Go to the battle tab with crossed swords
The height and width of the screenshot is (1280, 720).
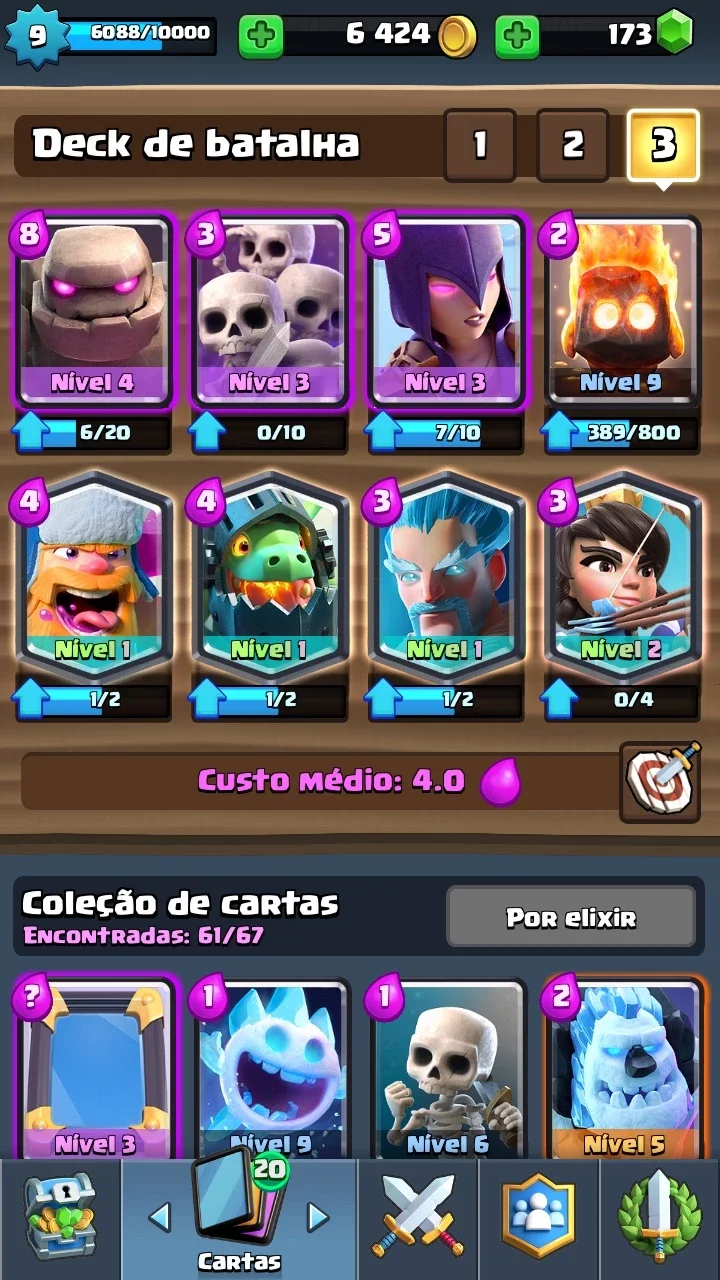[x=418, y=1217]
